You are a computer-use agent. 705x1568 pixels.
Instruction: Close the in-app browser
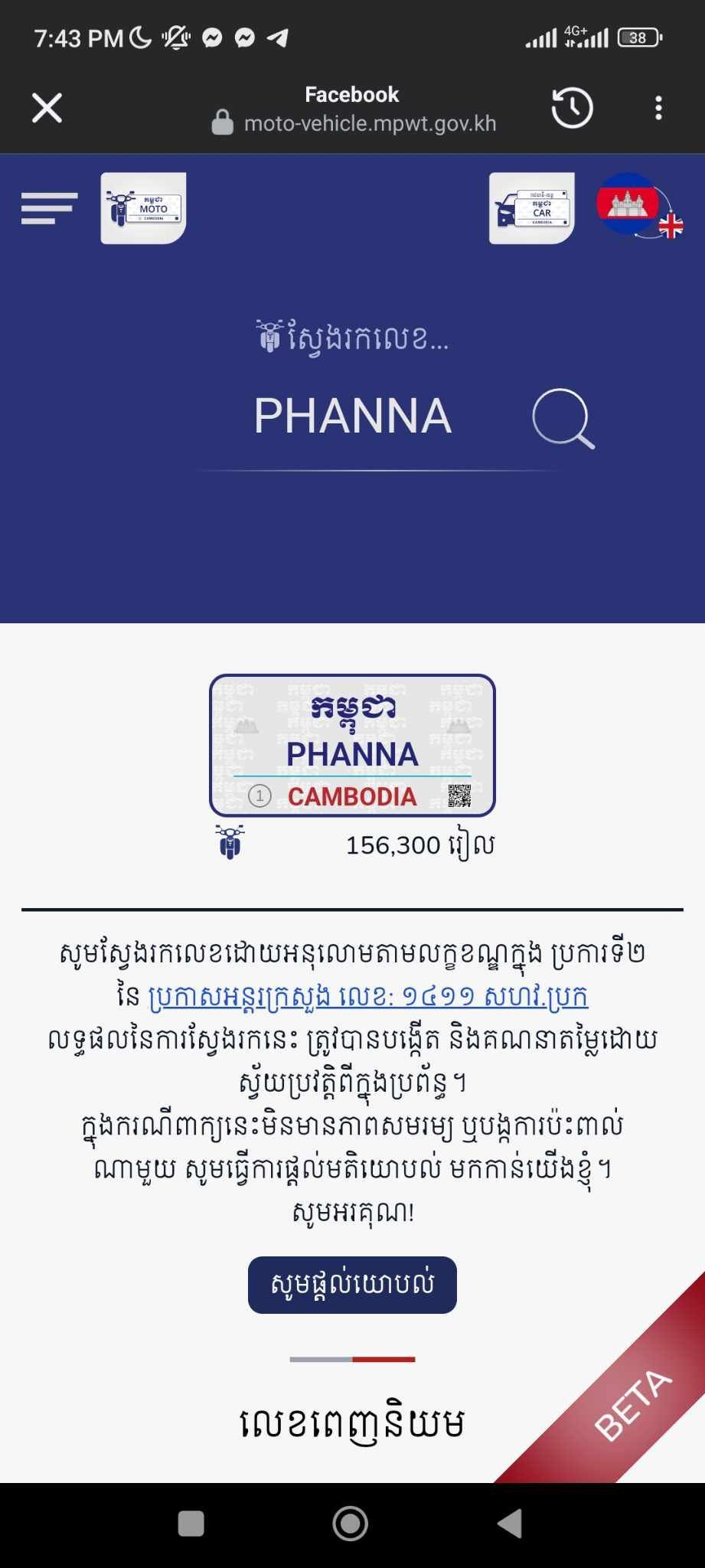point(47,108)
